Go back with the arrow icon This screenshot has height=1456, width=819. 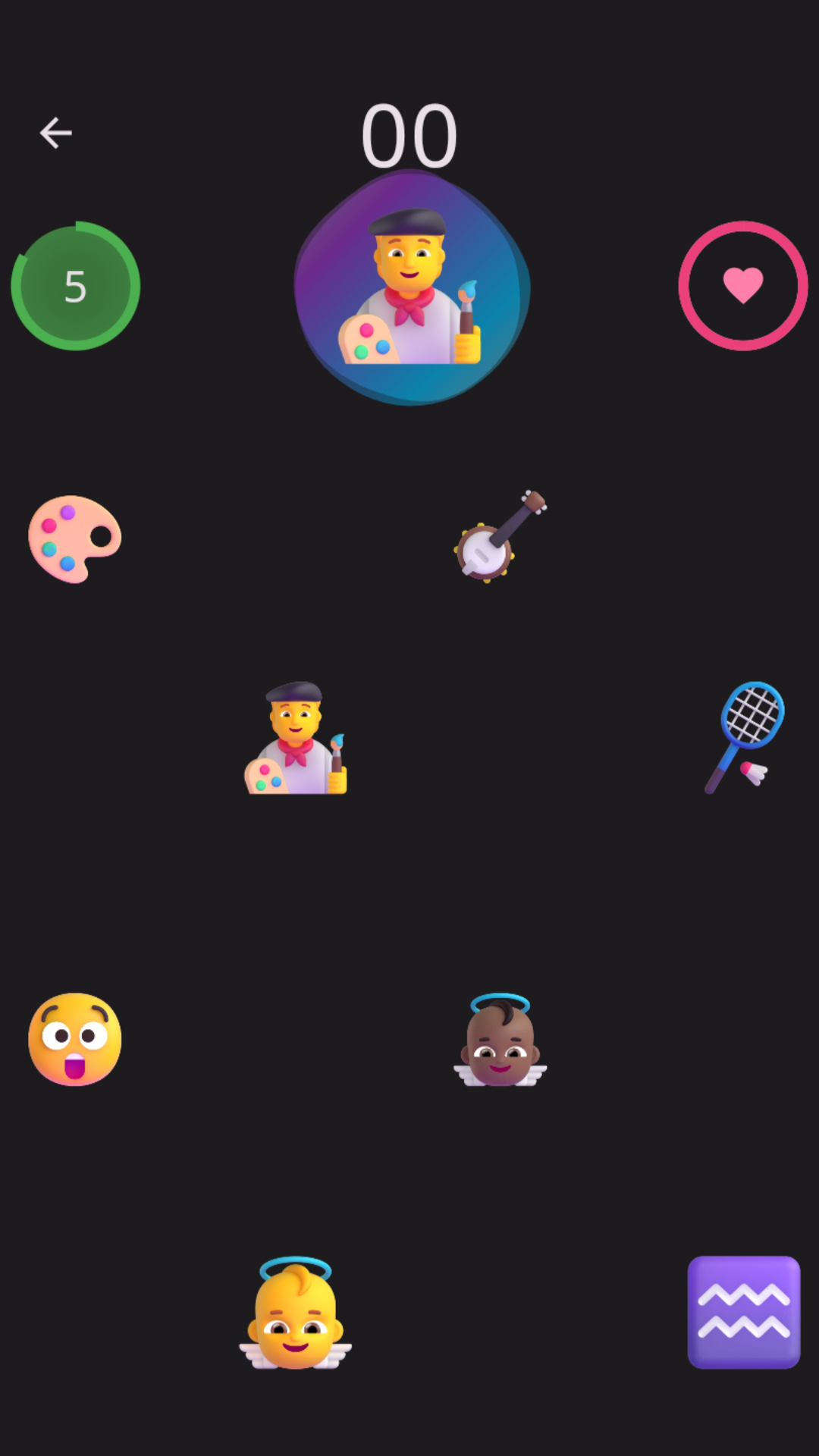55,133
